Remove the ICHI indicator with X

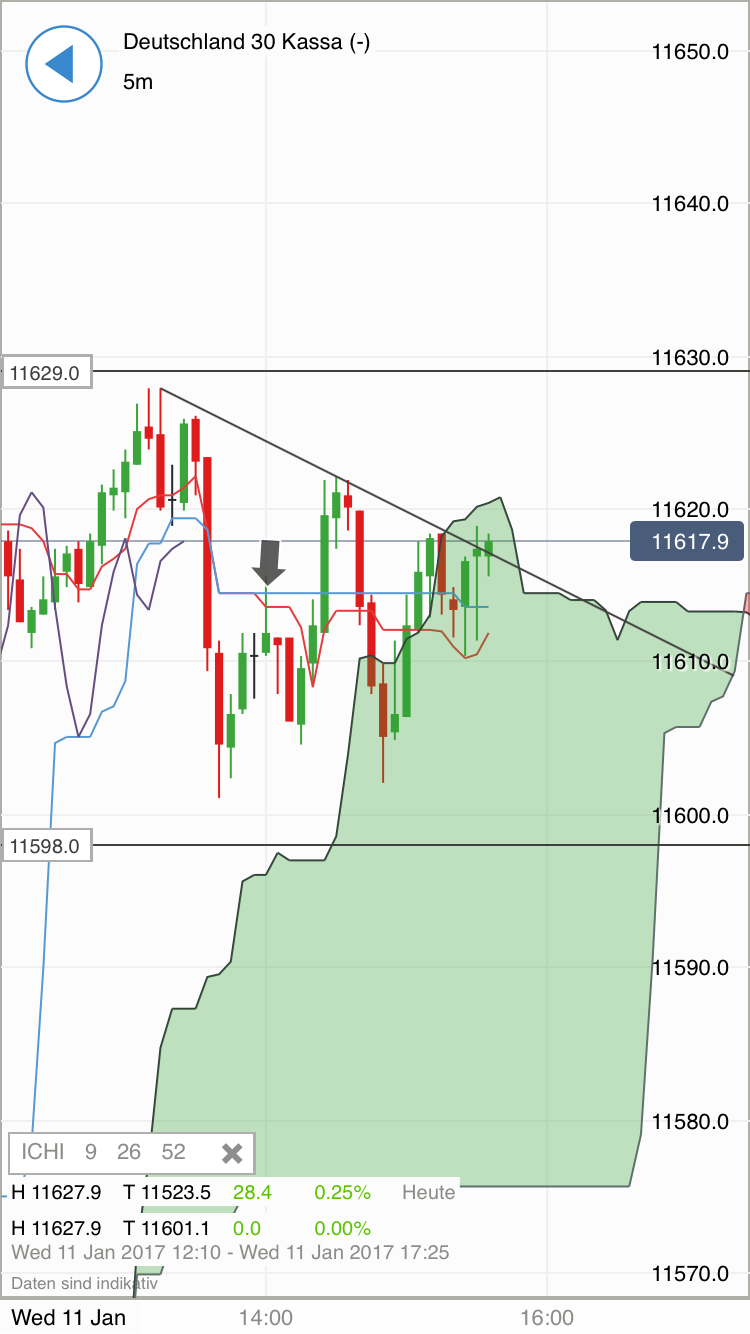pyautogui.click(x=232, y=1153)
